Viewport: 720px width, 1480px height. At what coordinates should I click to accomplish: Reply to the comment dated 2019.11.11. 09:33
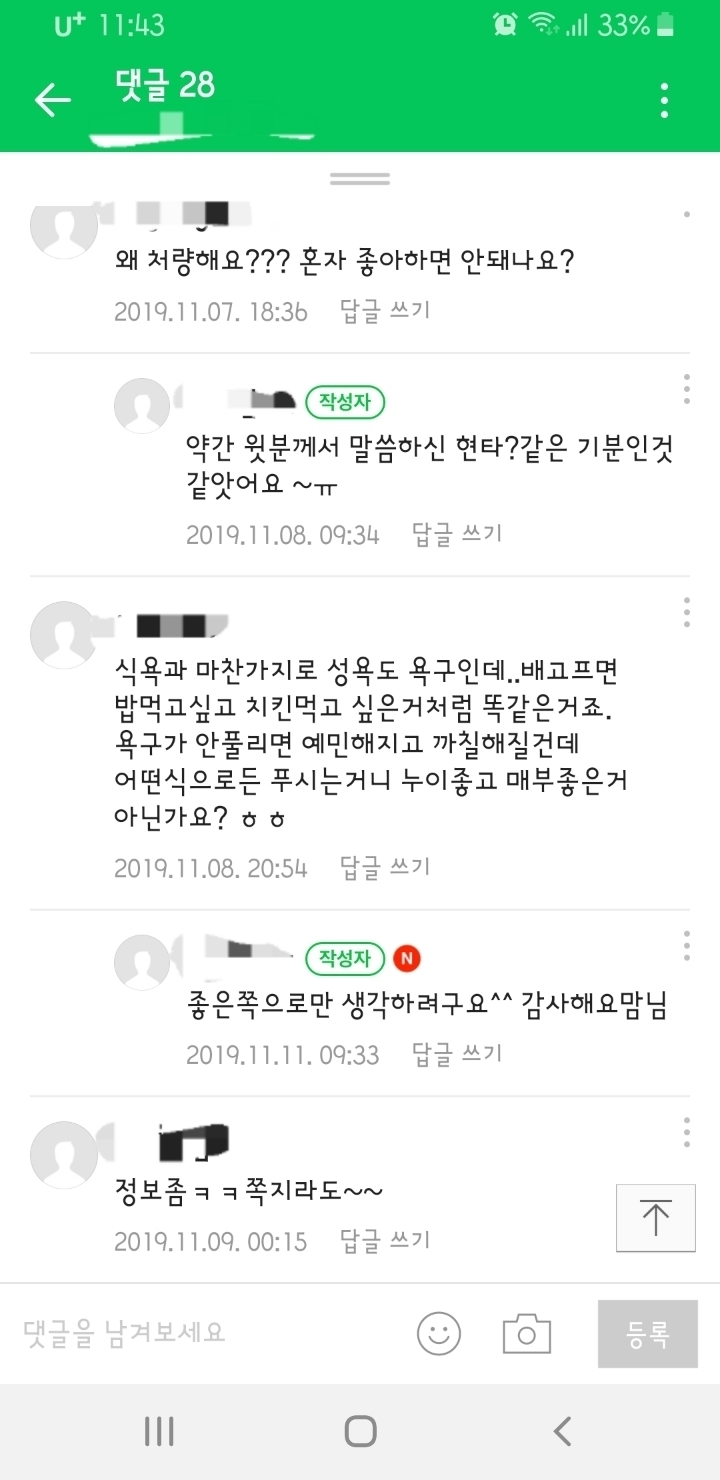(x=457, y=1054)
